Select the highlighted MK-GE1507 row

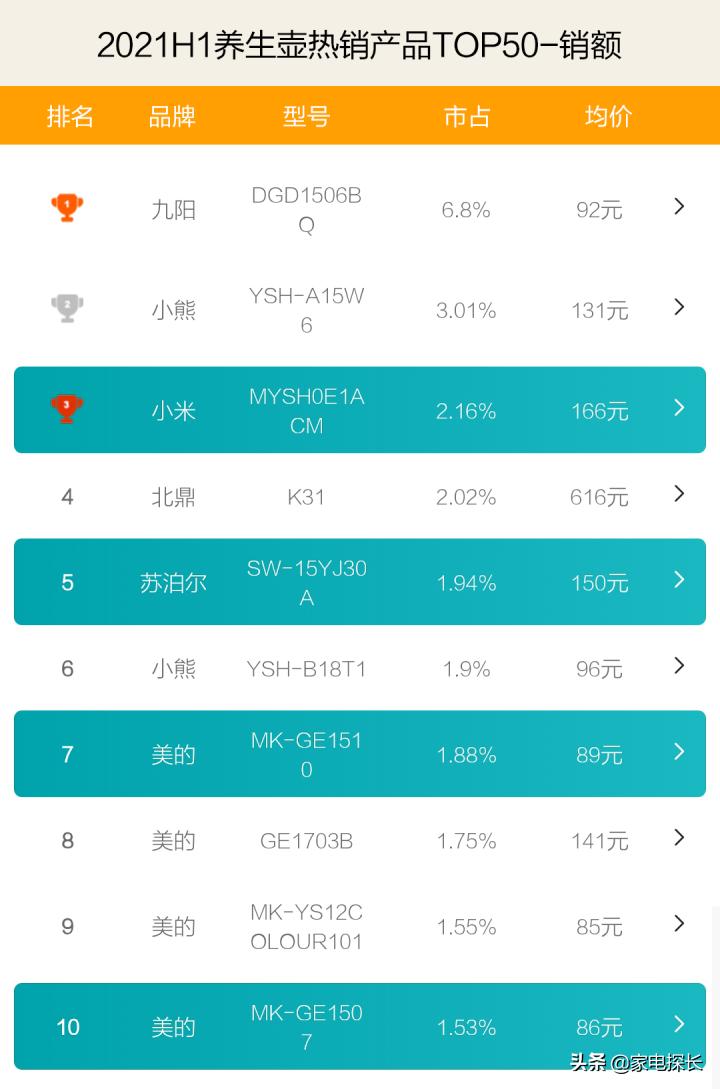(x=360, y=1026)
